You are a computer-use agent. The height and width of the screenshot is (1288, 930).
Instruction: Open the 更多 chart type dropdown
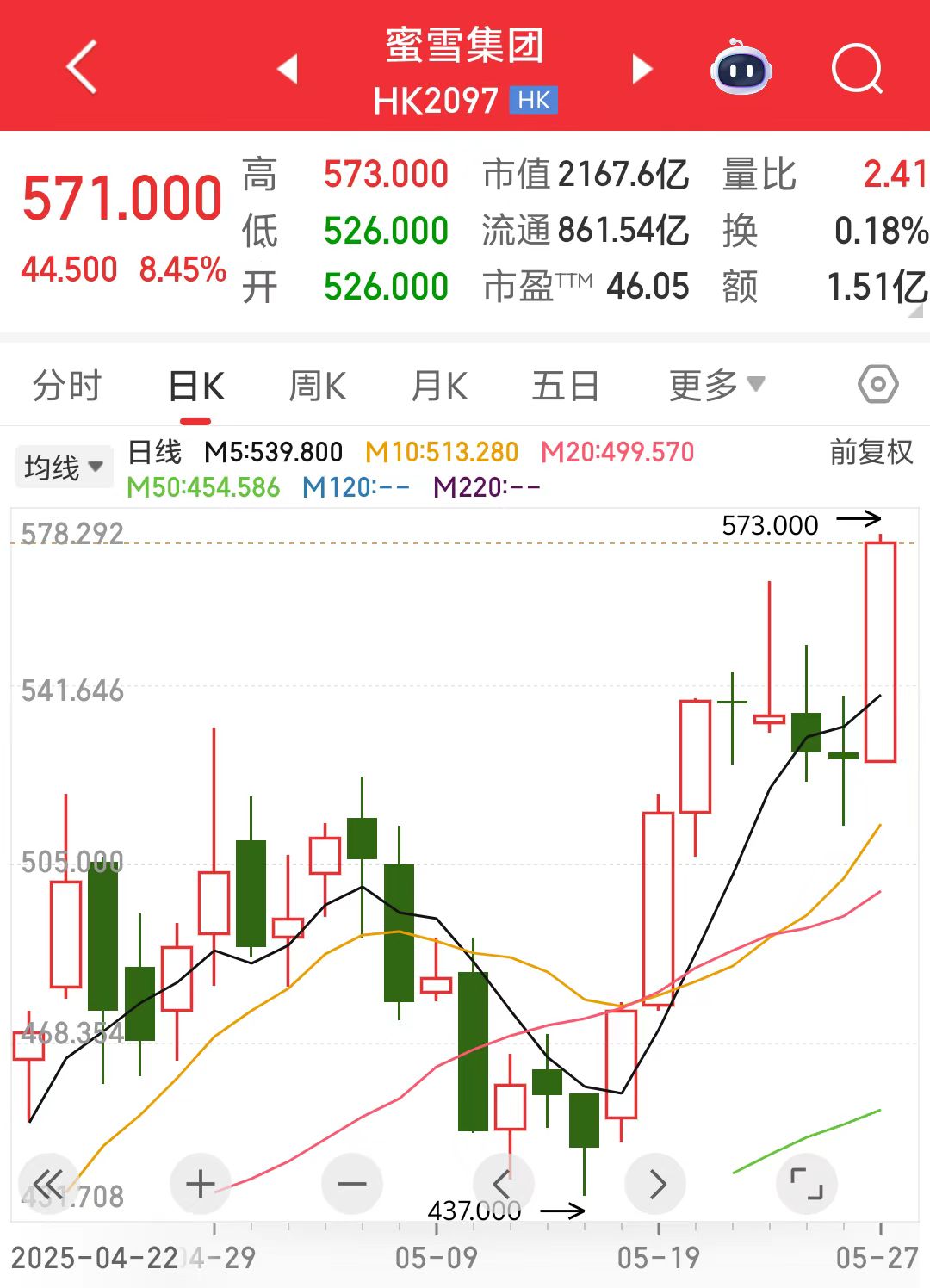[x=711, y=384]
